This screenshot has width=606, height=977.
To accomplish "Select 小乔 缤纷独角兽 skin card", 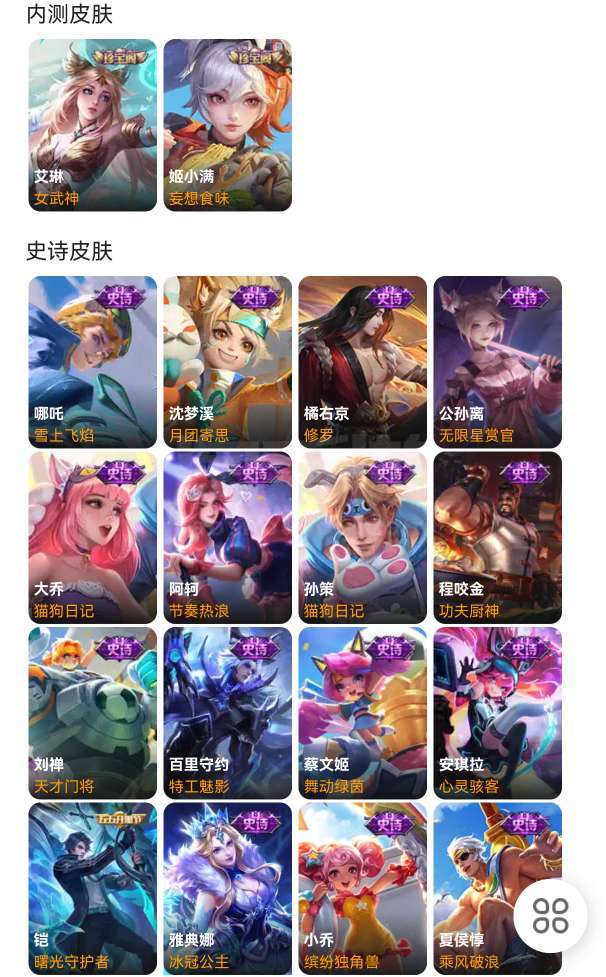I will pos(362,888).
